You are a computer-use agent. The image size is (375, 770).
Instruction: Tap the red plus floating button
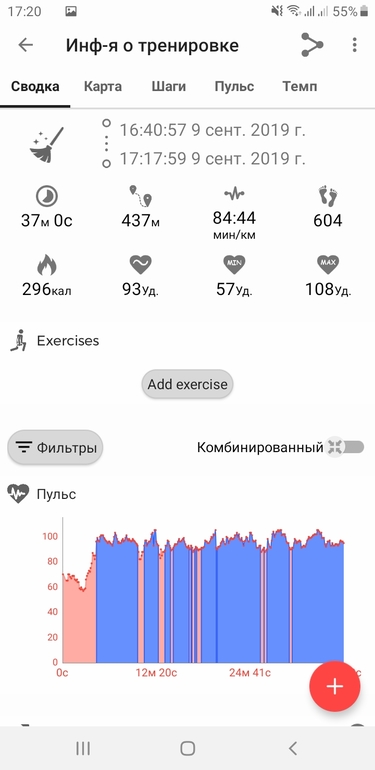[335, 686]
